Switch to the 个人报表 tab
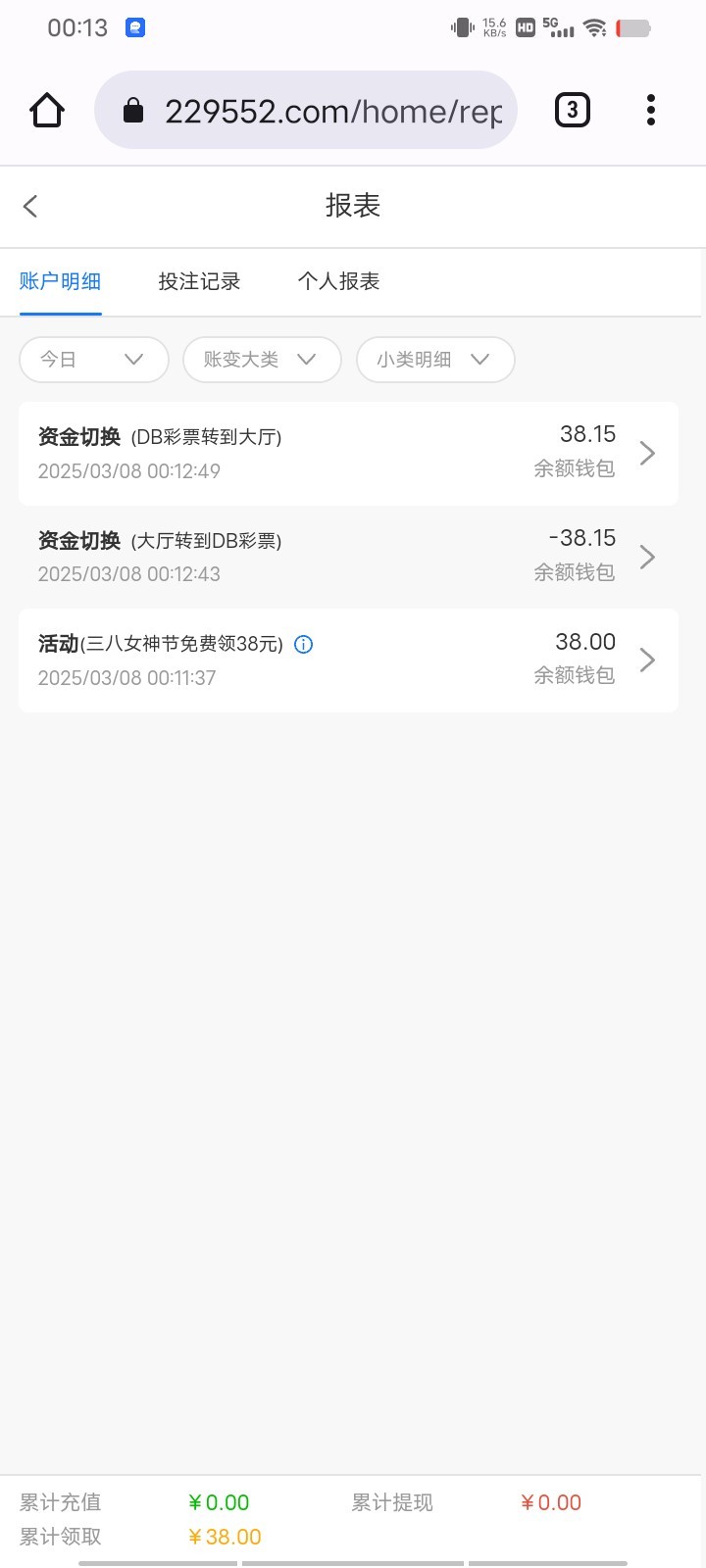 point(338,281)
